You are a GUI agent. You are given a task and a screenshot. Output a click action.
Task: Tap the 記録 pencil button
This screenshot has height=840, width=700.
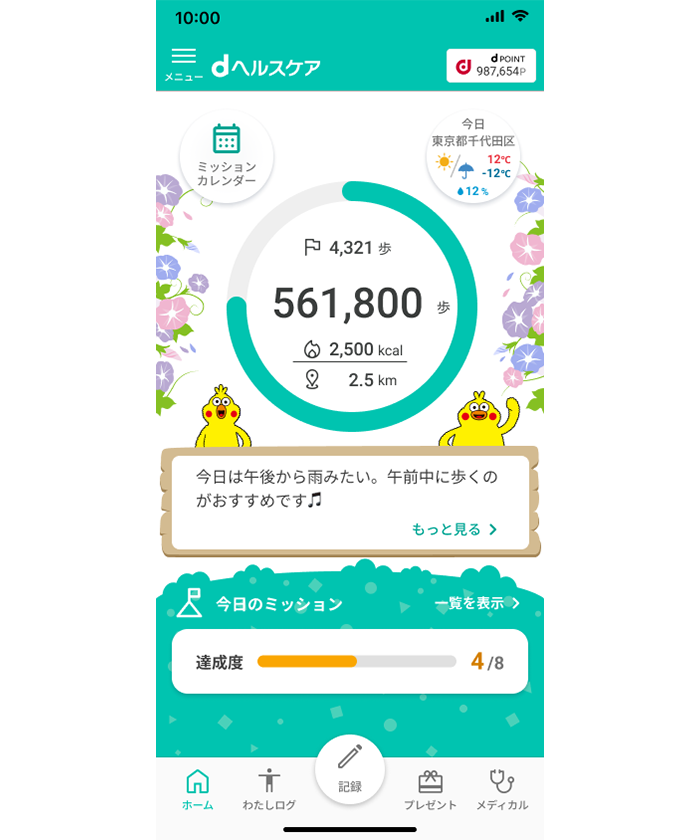350,768
